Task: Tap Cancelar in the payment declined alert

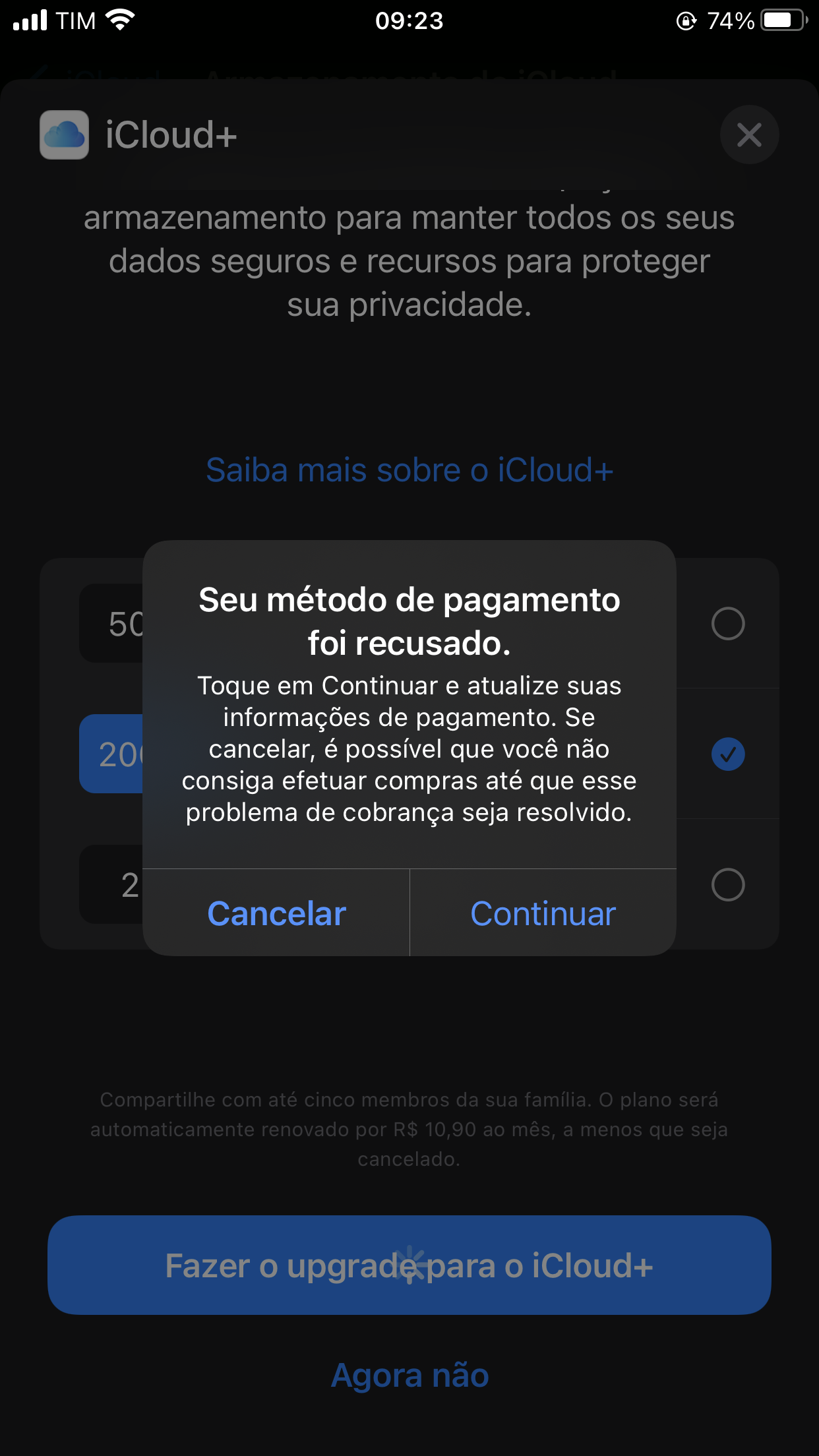Action: point(276,913)
